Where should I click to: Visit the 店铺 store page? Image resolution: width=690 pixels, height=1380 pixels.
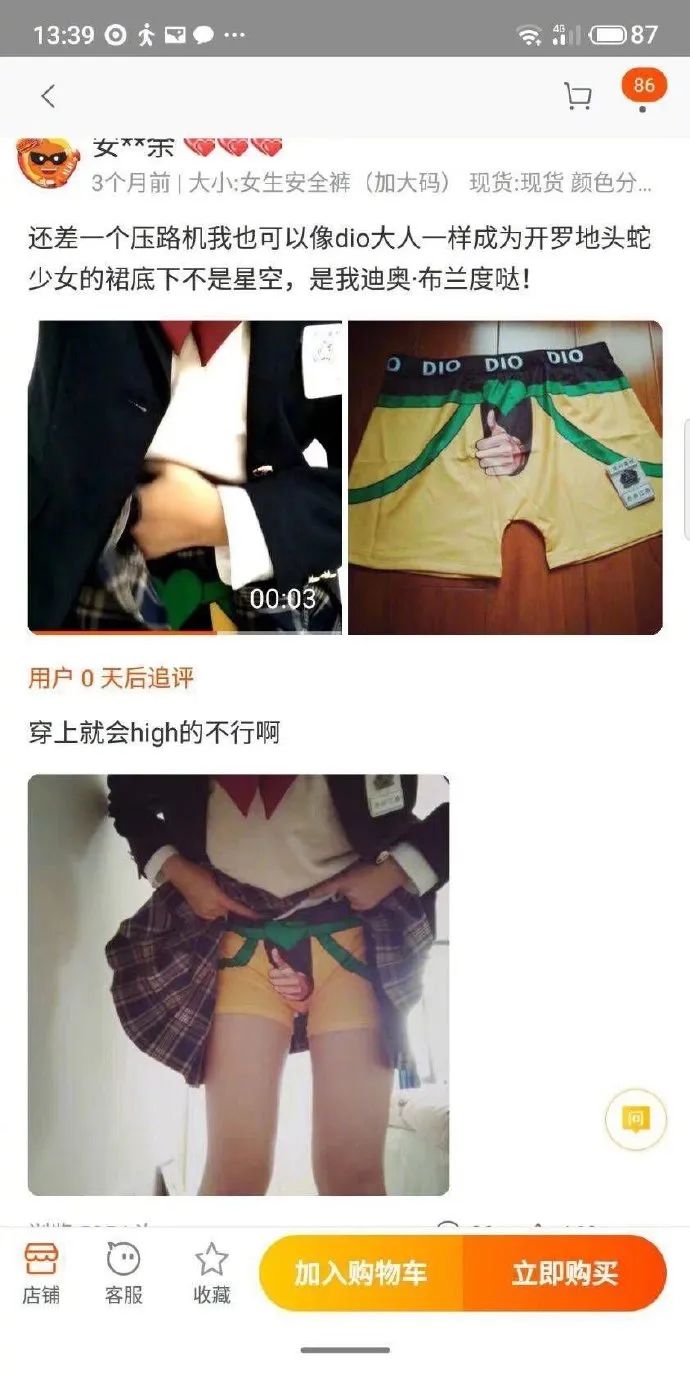(41, 1273)
